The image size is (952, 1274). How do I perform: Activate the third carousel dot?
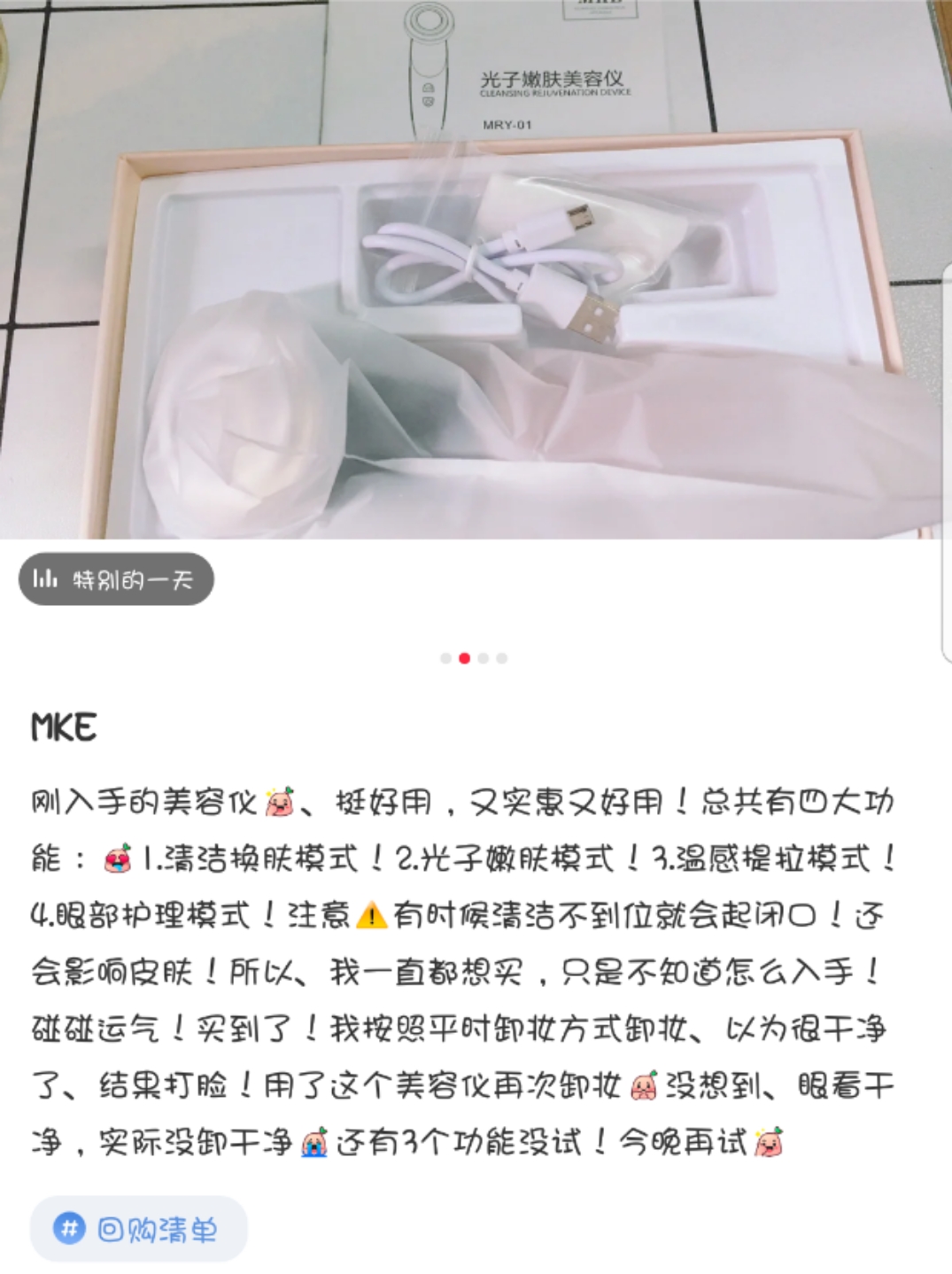tap(483, 657)
